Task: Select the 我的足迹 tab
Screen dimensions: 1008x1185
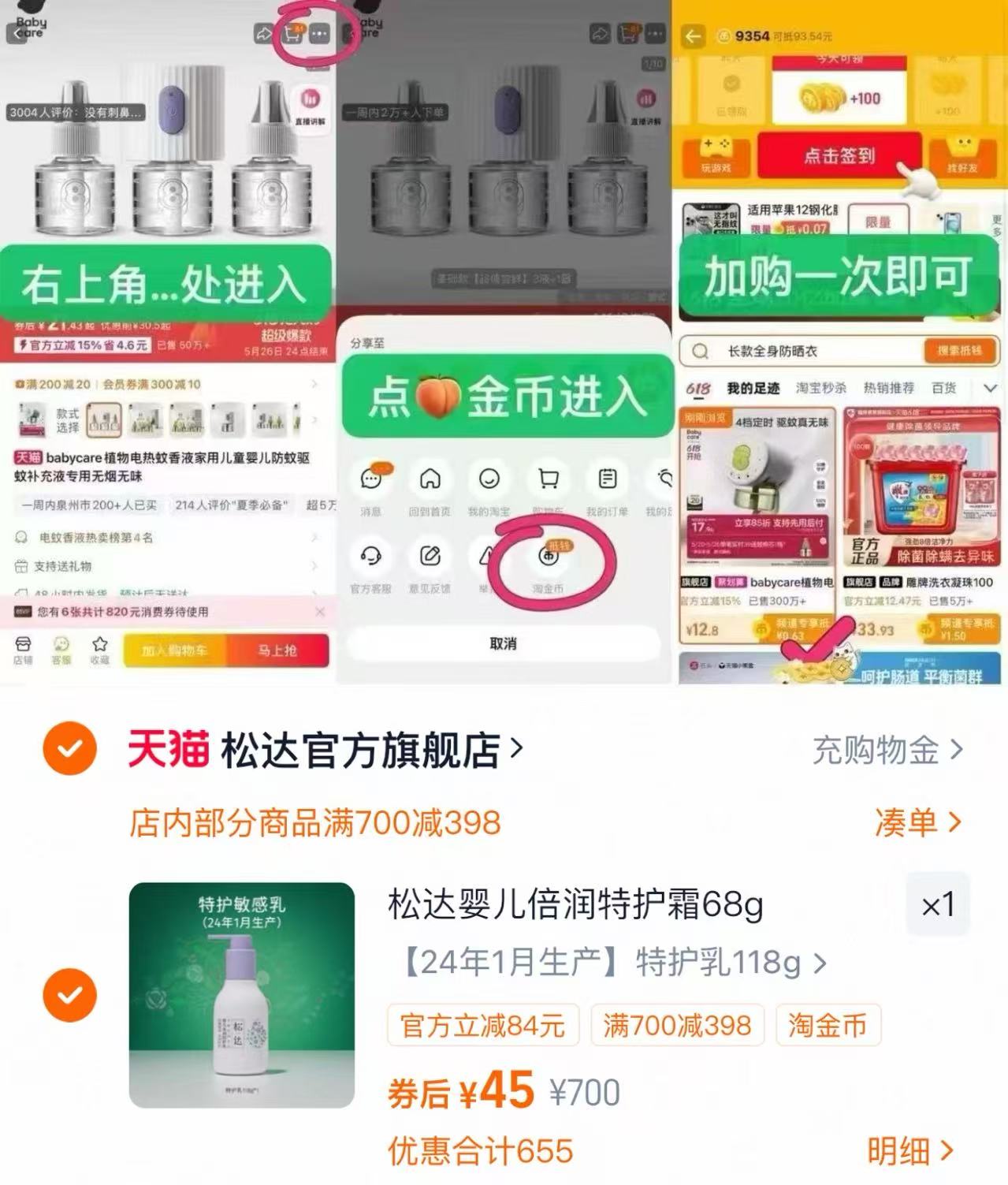Action: tap(754, 386)
